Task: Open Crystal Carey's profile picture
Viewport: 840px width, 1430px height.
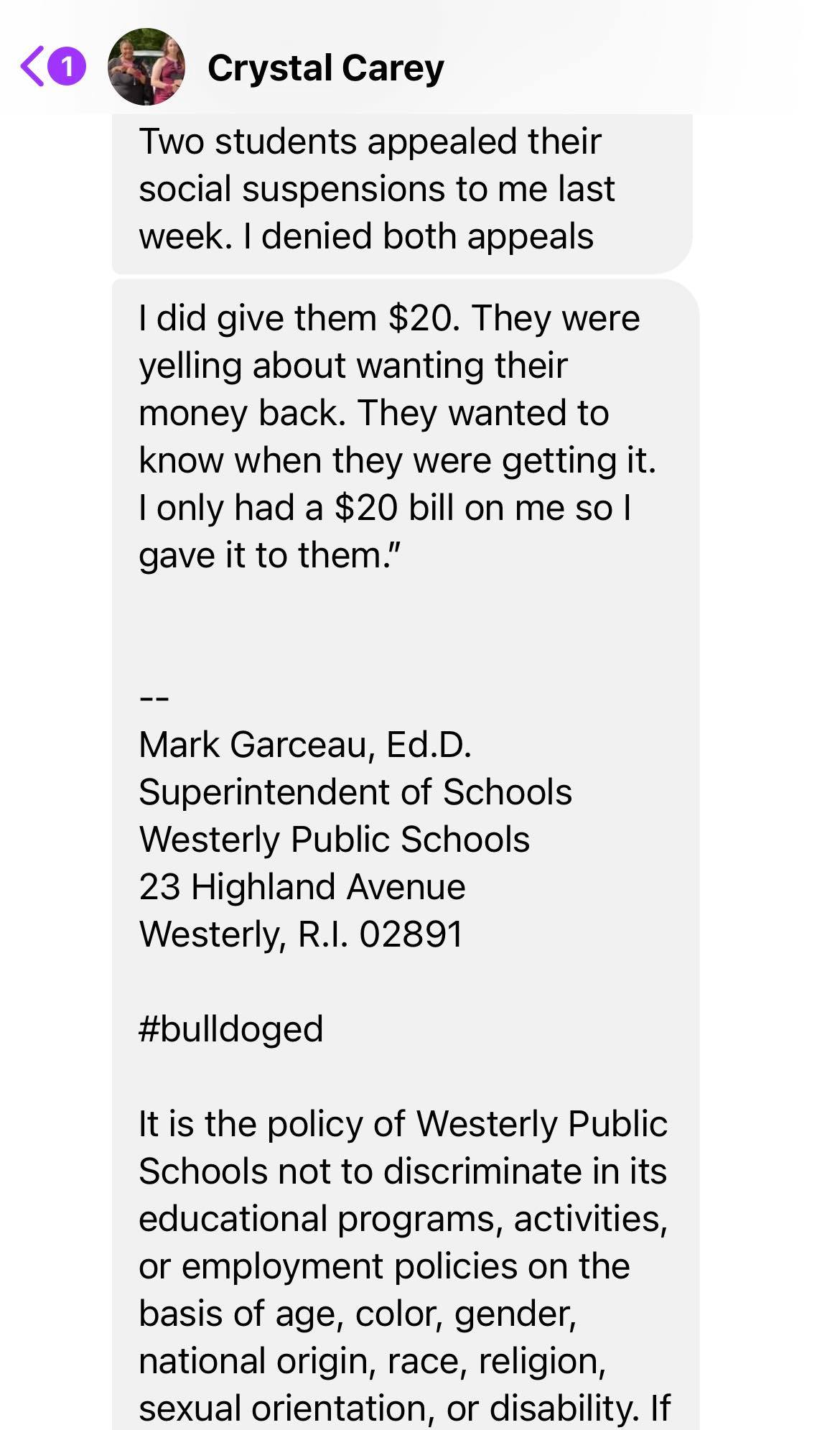Action: (x=146, y=68)
